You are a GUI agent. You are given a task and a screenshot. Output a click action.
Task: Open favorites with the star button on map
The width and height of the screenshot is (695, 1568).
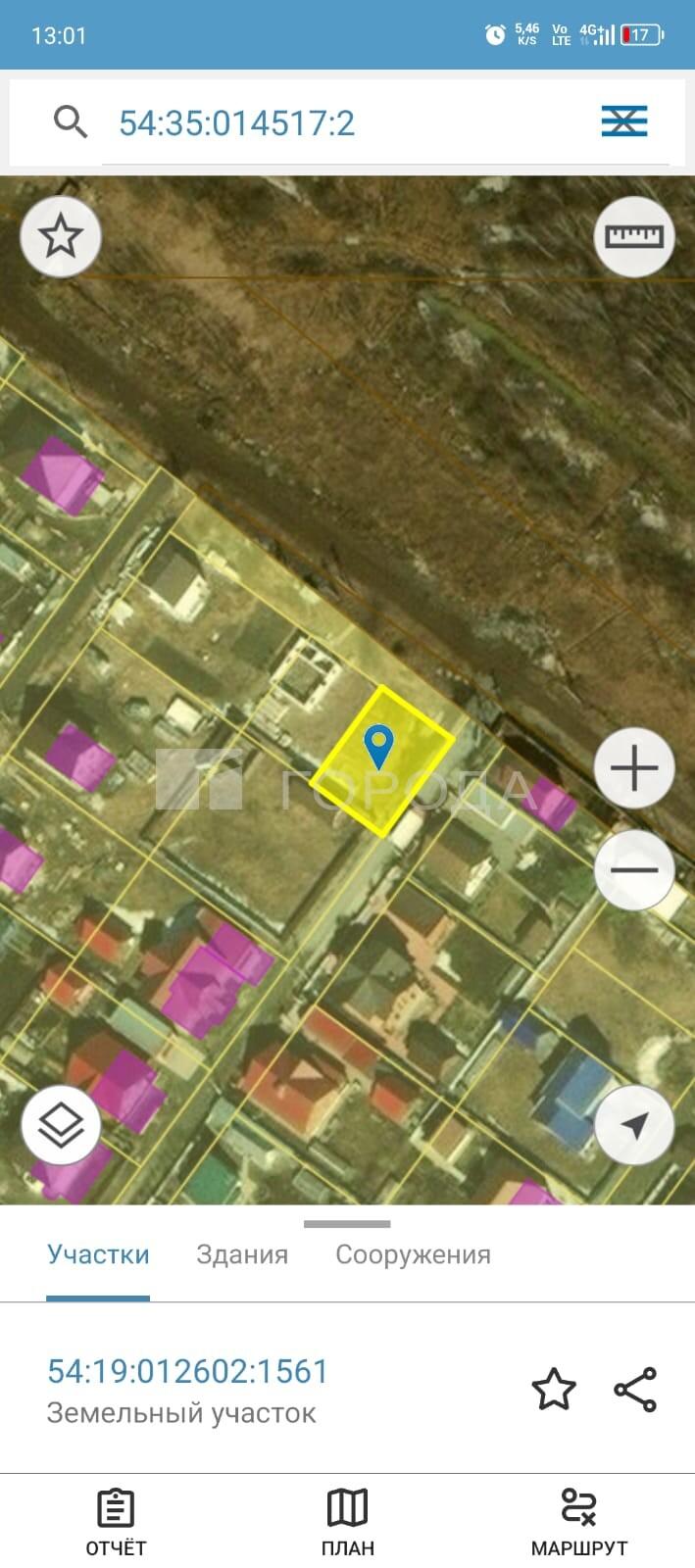point(61,236)
